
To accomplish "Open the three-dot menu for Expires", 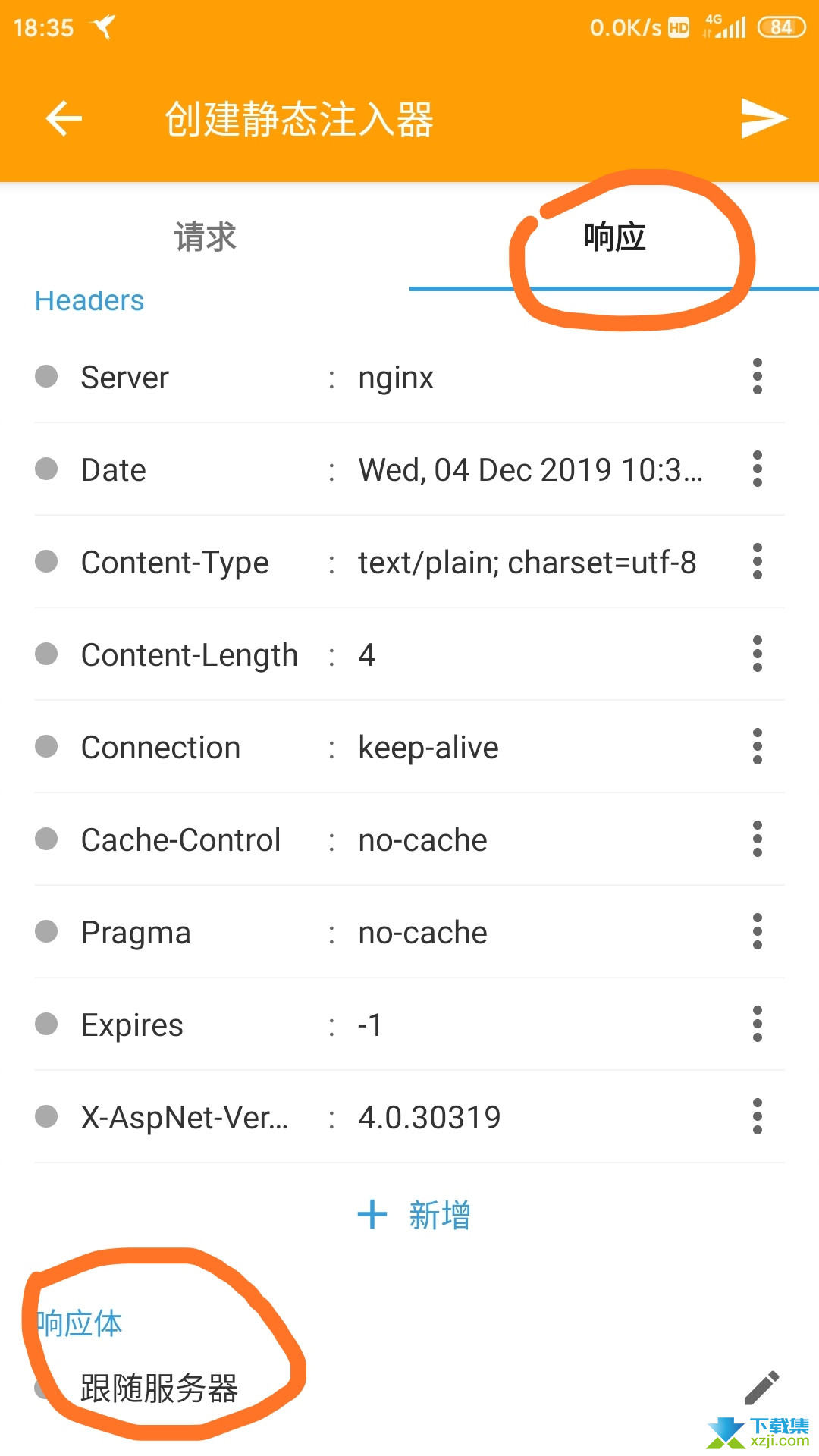I will (757, 1024).
